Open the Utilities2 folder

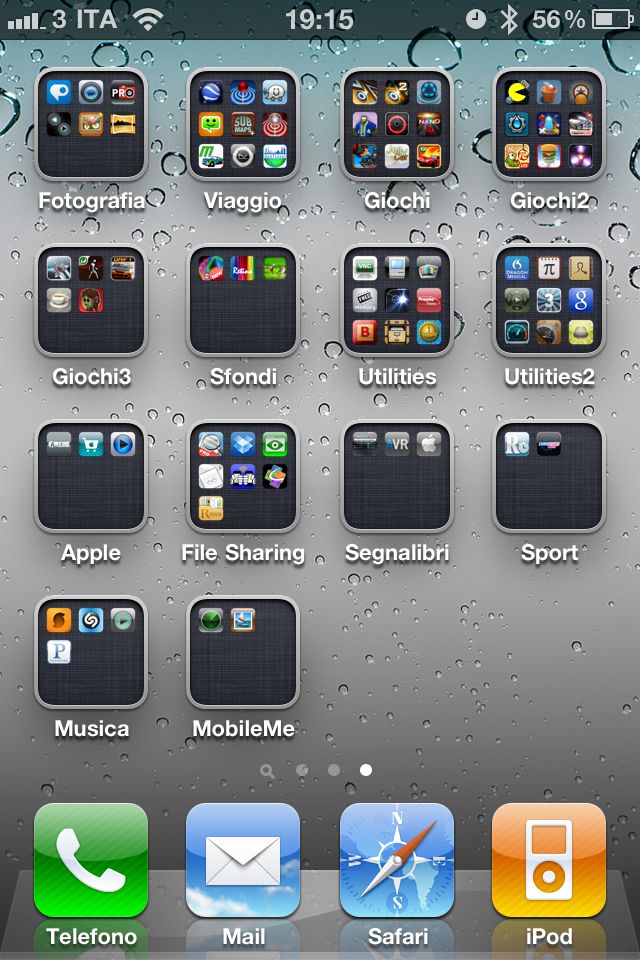click(549, 300)
